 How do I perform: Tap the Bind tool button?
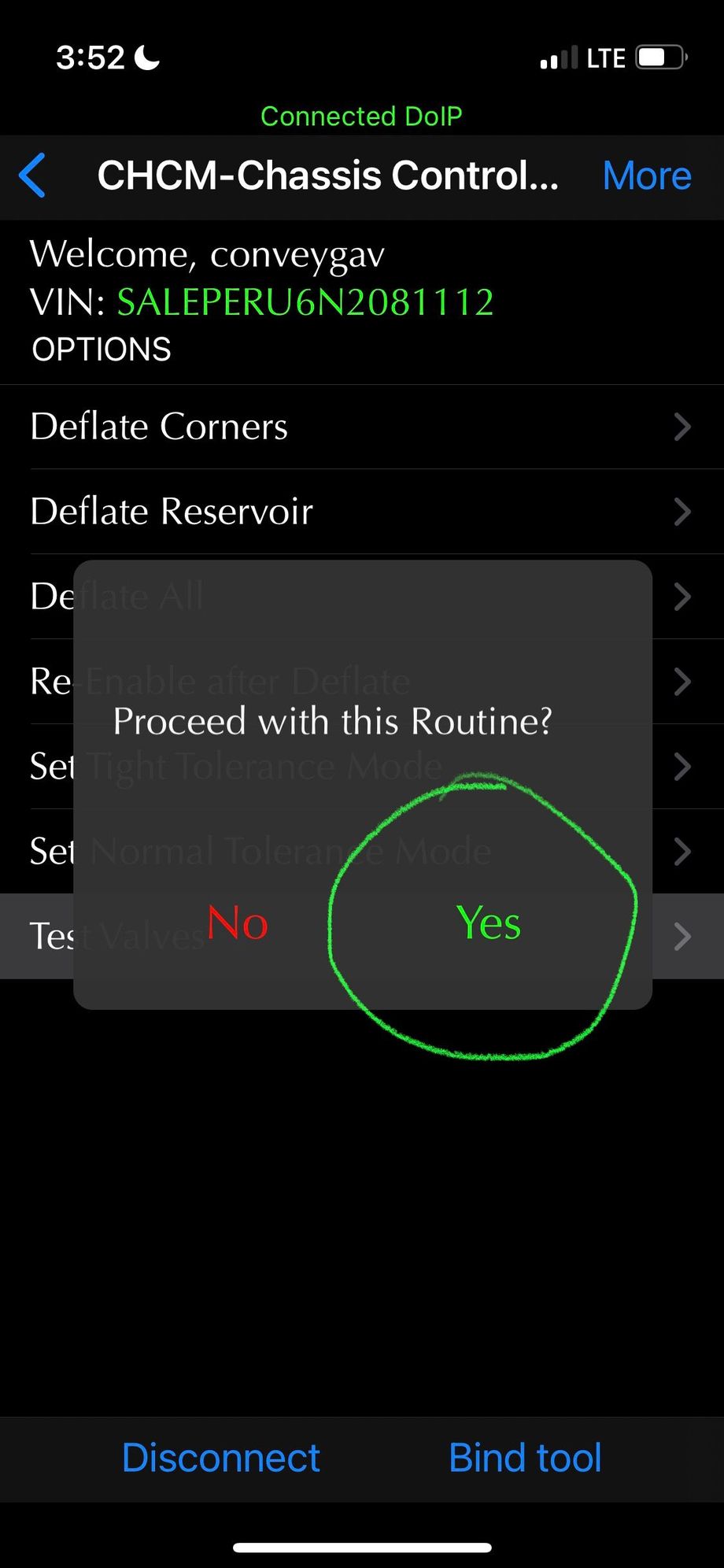[x=525, y=1458]
